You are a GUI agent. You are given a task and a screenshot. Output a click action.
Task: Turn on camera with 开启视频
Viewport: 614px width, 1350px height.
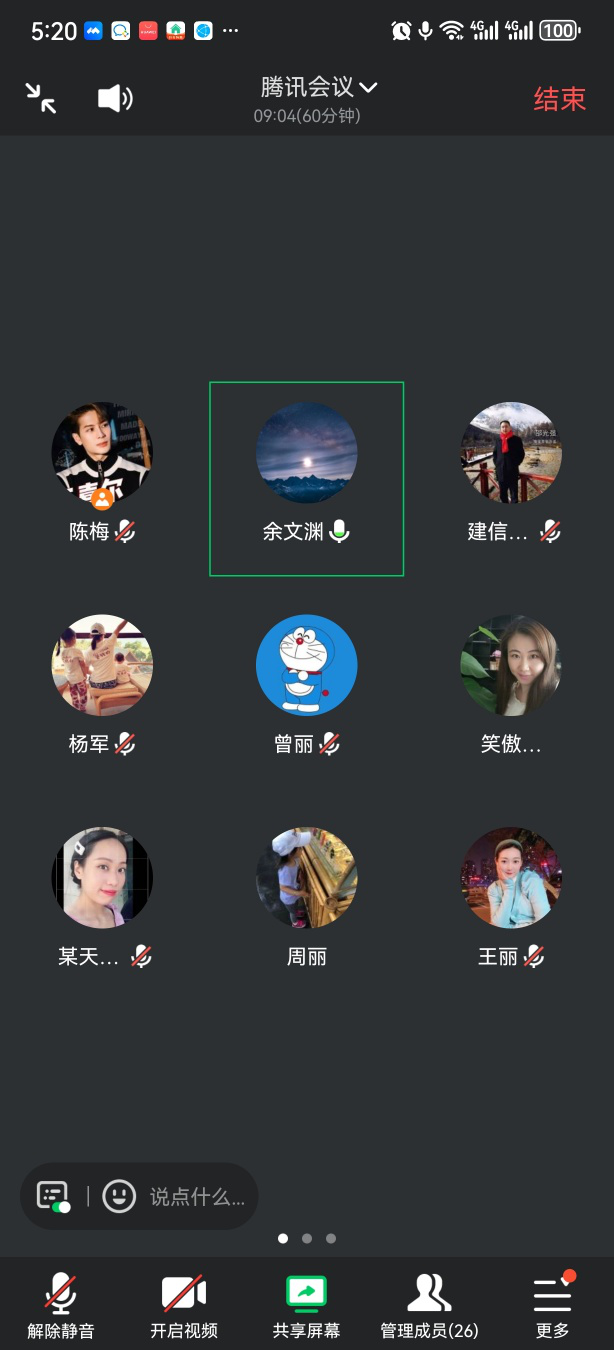[184, 1305]
